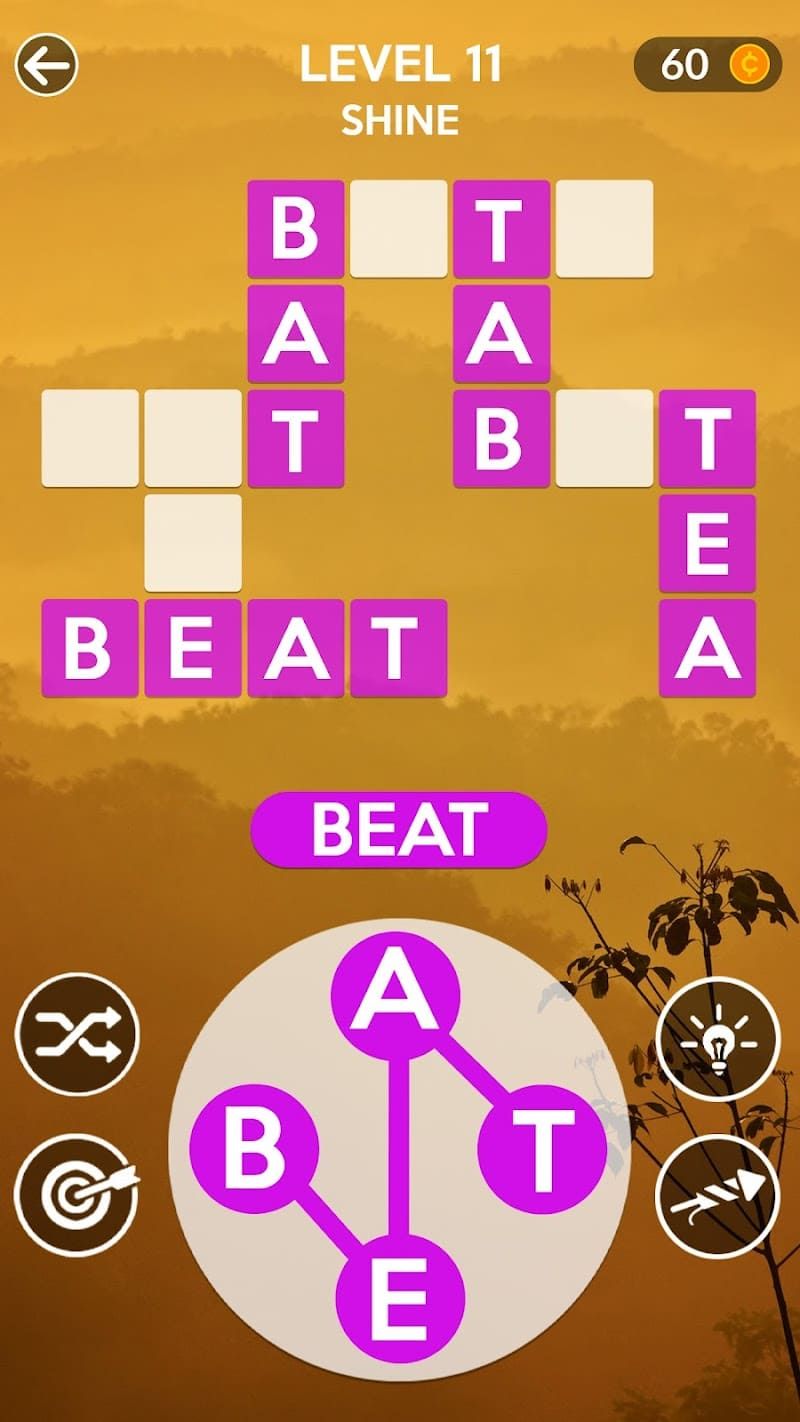The image size is (800, 1422).
Task: Tap the light bulb hint button
Action: (x=717, y=1039)
